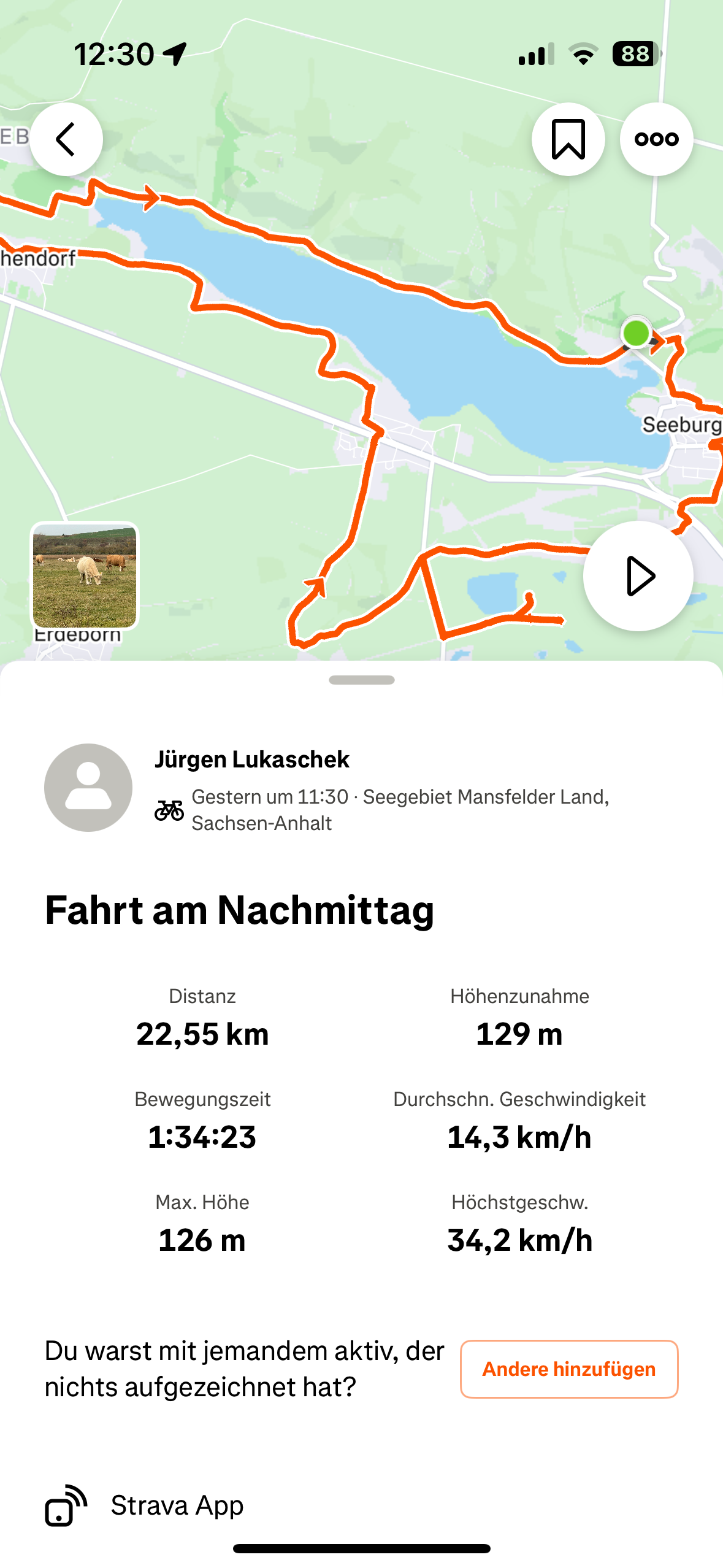Open the cow pasture photo thumbnail
Viewport: 723px width, 1568px height.
(x=85, y=576)
